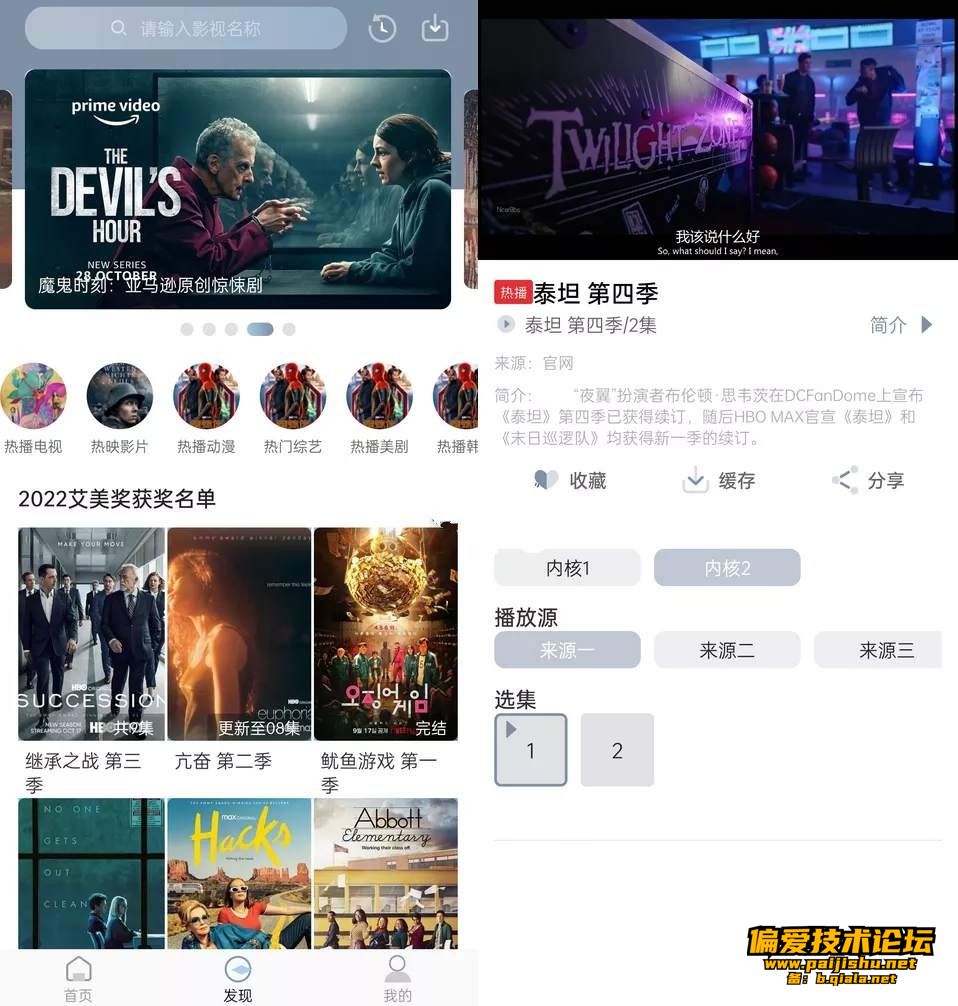
Task: Play episode 2 from 选集
Action: [x=617, y=750]
